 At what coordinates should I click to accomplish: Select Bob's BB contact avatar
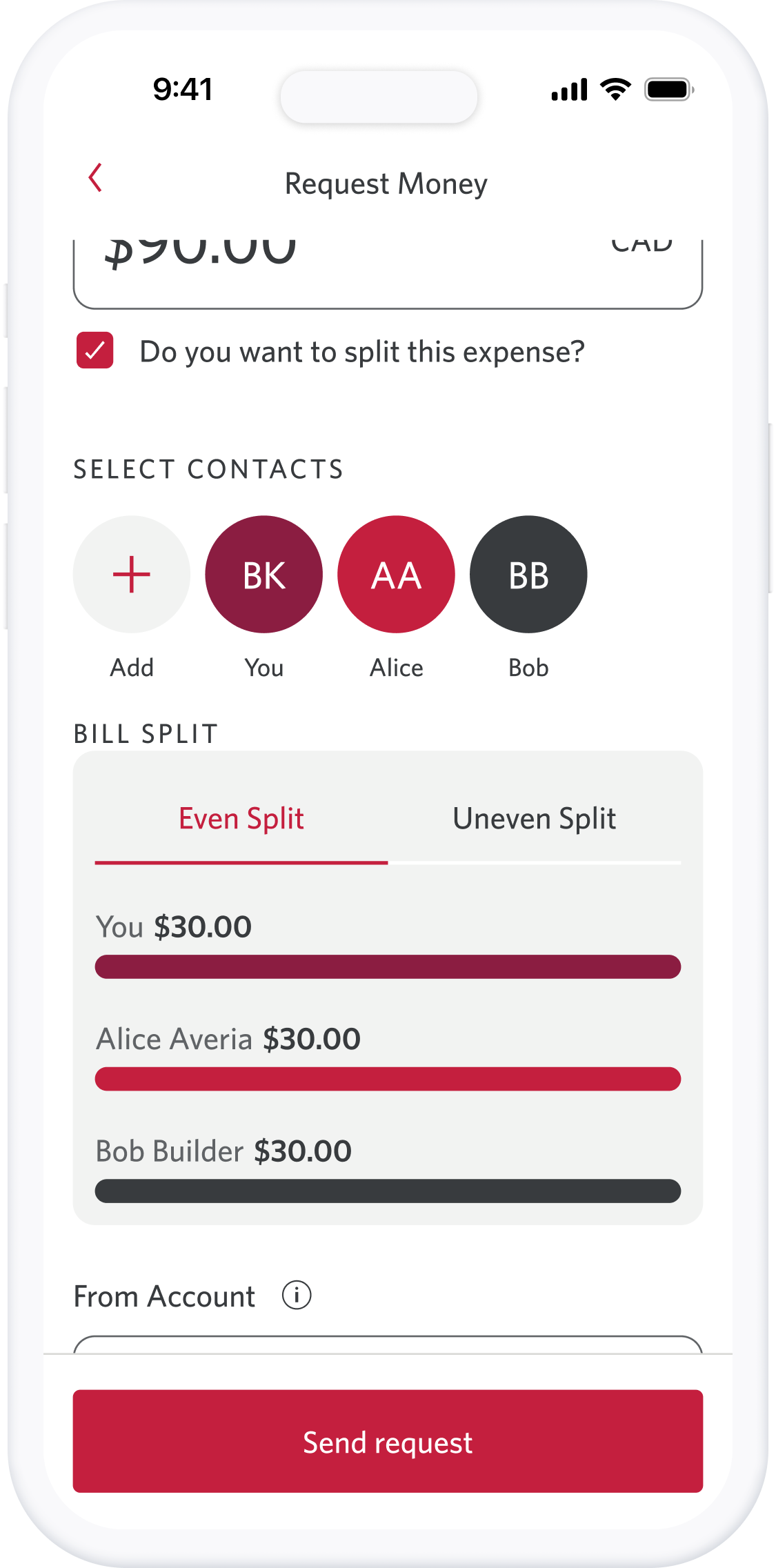(528, 574)
